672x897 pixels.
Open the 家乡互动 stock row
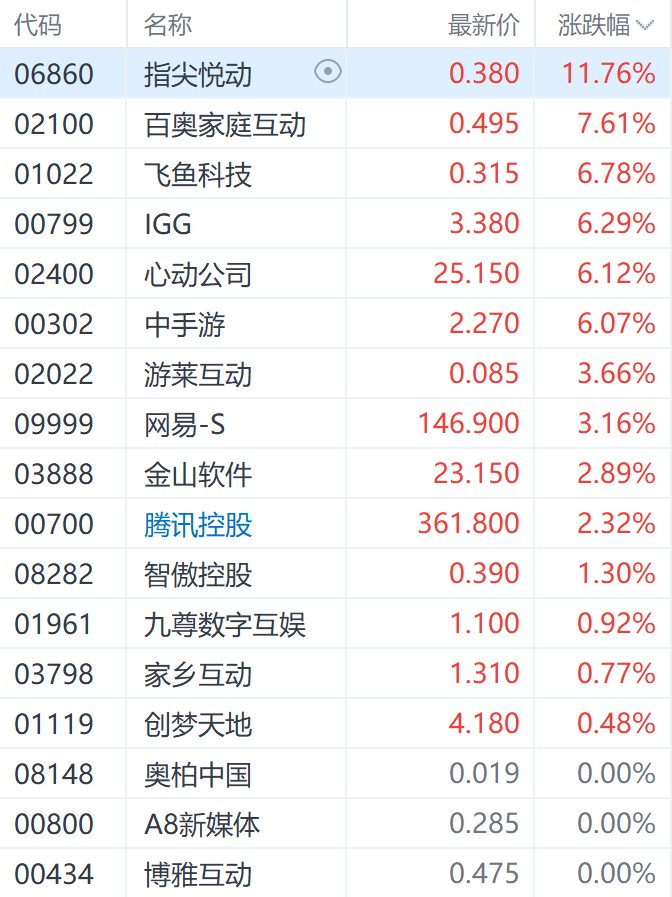[x=198, y=675]
